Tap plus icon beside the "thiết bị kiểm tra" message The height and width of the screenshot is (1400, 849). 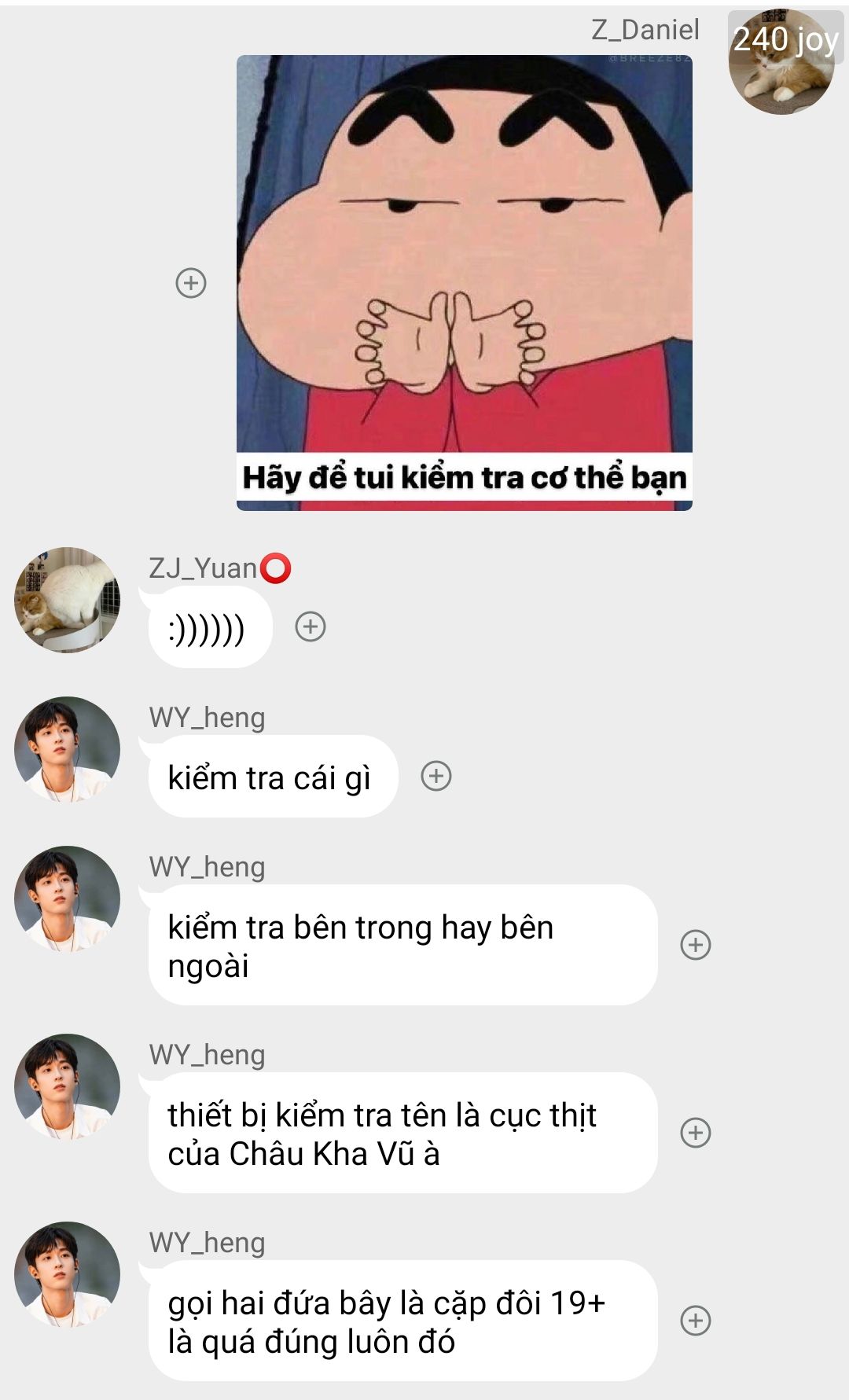pyautogui.click(x=696, y=1132)
